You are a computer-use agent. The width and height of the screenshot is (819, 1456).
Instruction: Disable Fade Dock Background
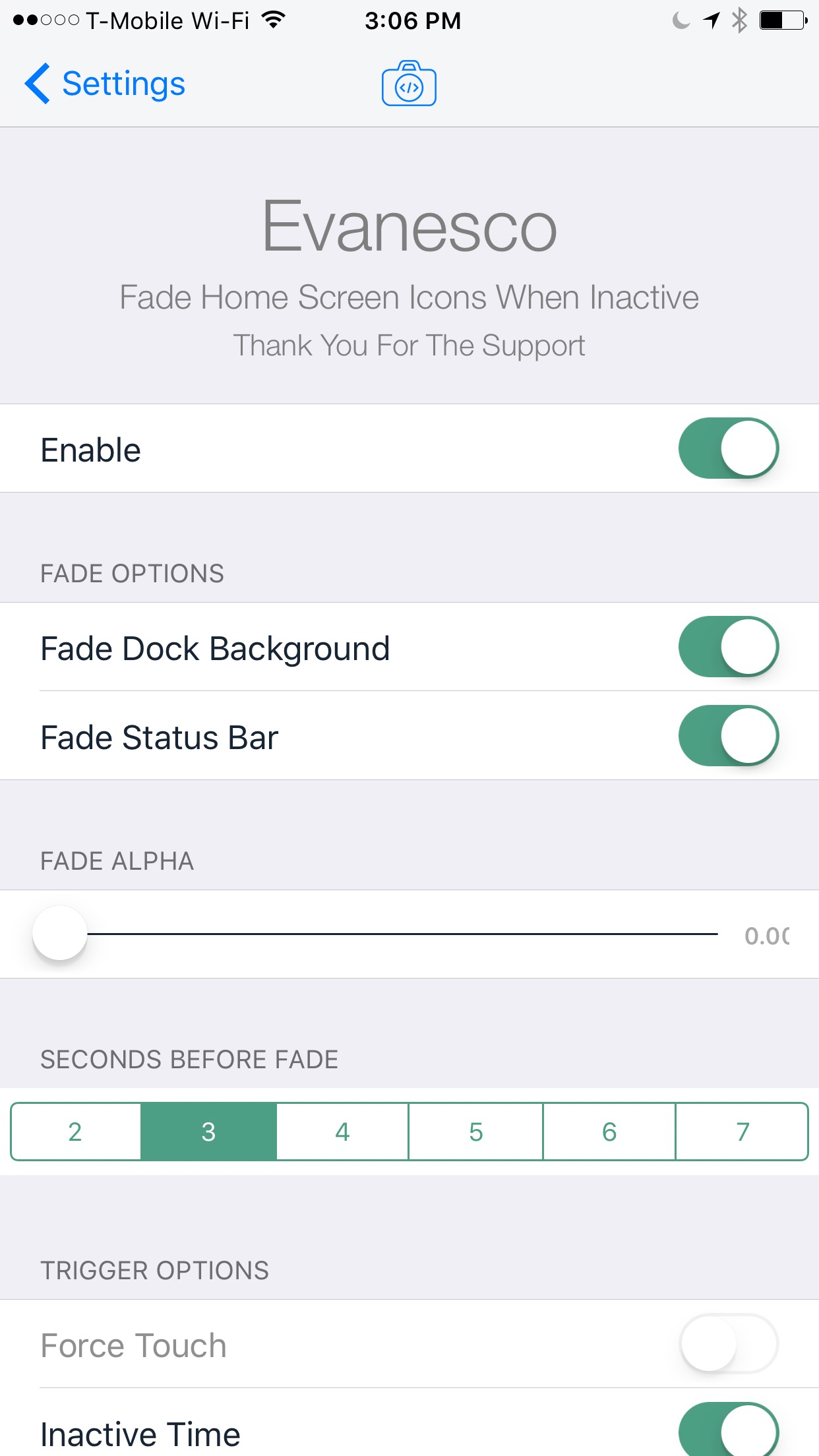pyautogui.click(x=728, y=647)
